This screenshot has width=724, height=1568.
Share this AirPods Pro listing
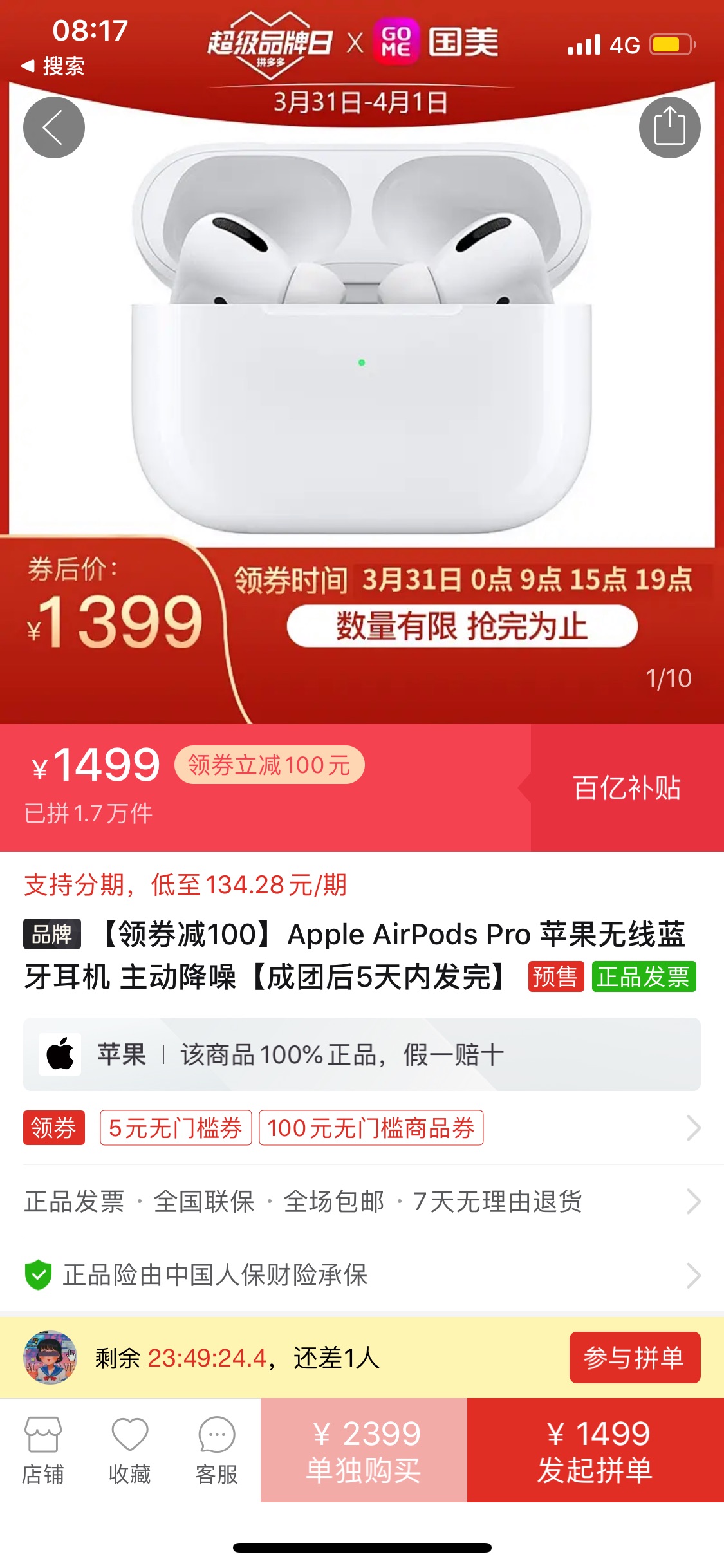pyautogui.click(x=669, y=127)
